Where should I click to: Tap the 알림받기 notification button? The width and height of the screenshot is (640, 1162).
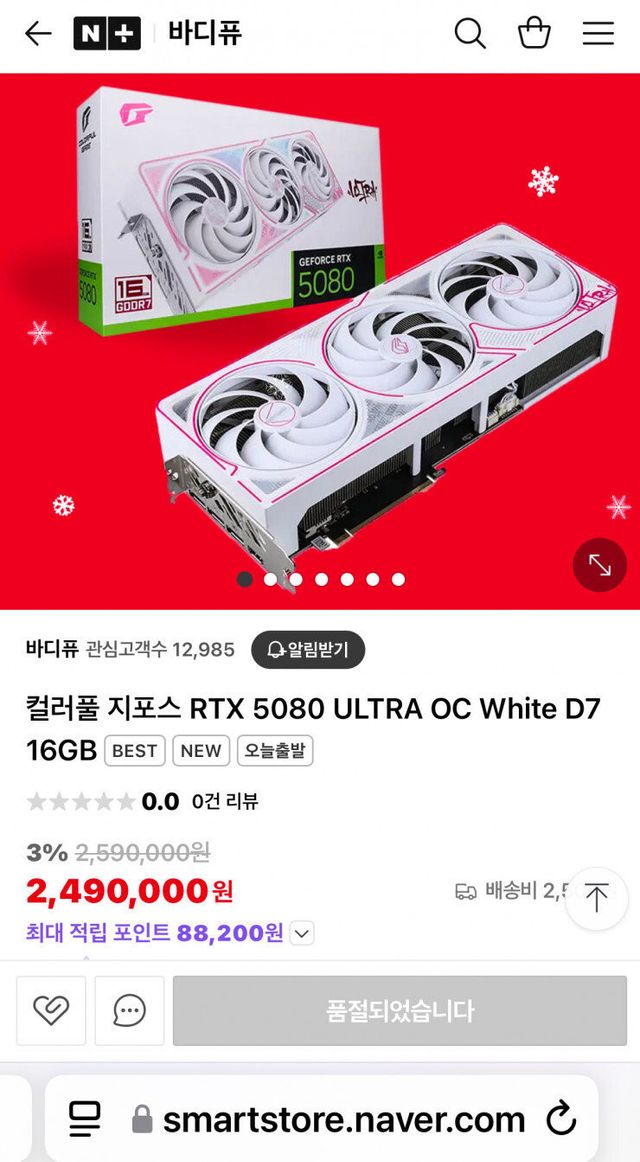tap(308, 650)
